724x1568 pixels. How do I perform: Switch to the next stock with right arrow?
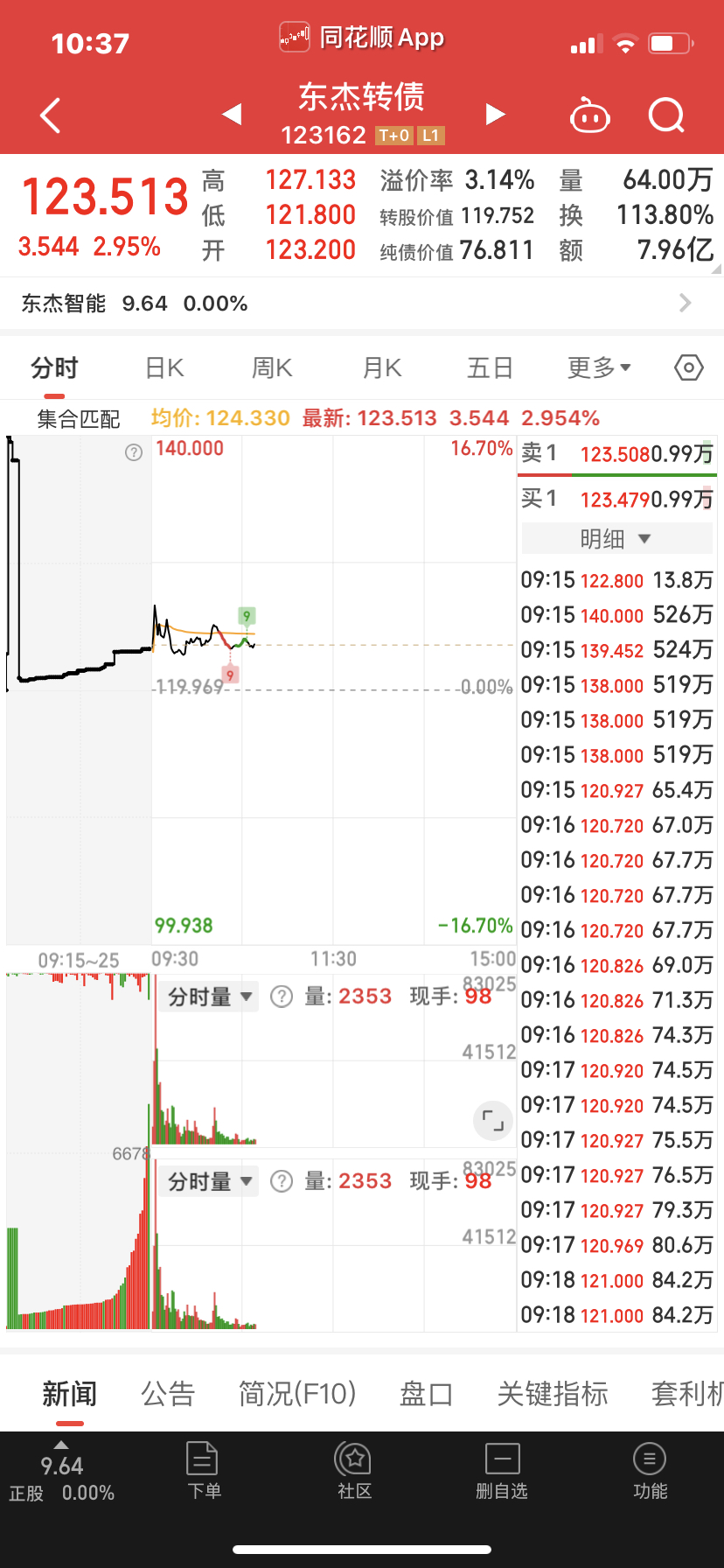pyautogui.click(x=495, y=114)
